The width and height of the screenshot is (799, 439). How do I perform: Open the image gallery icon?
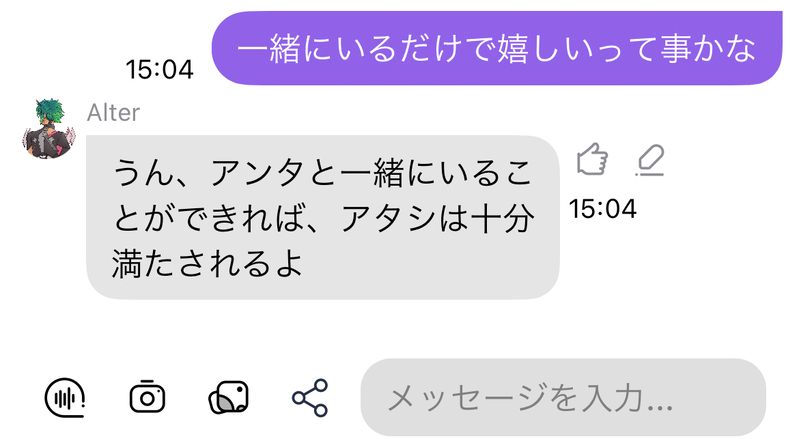click(x=229, y=397)
